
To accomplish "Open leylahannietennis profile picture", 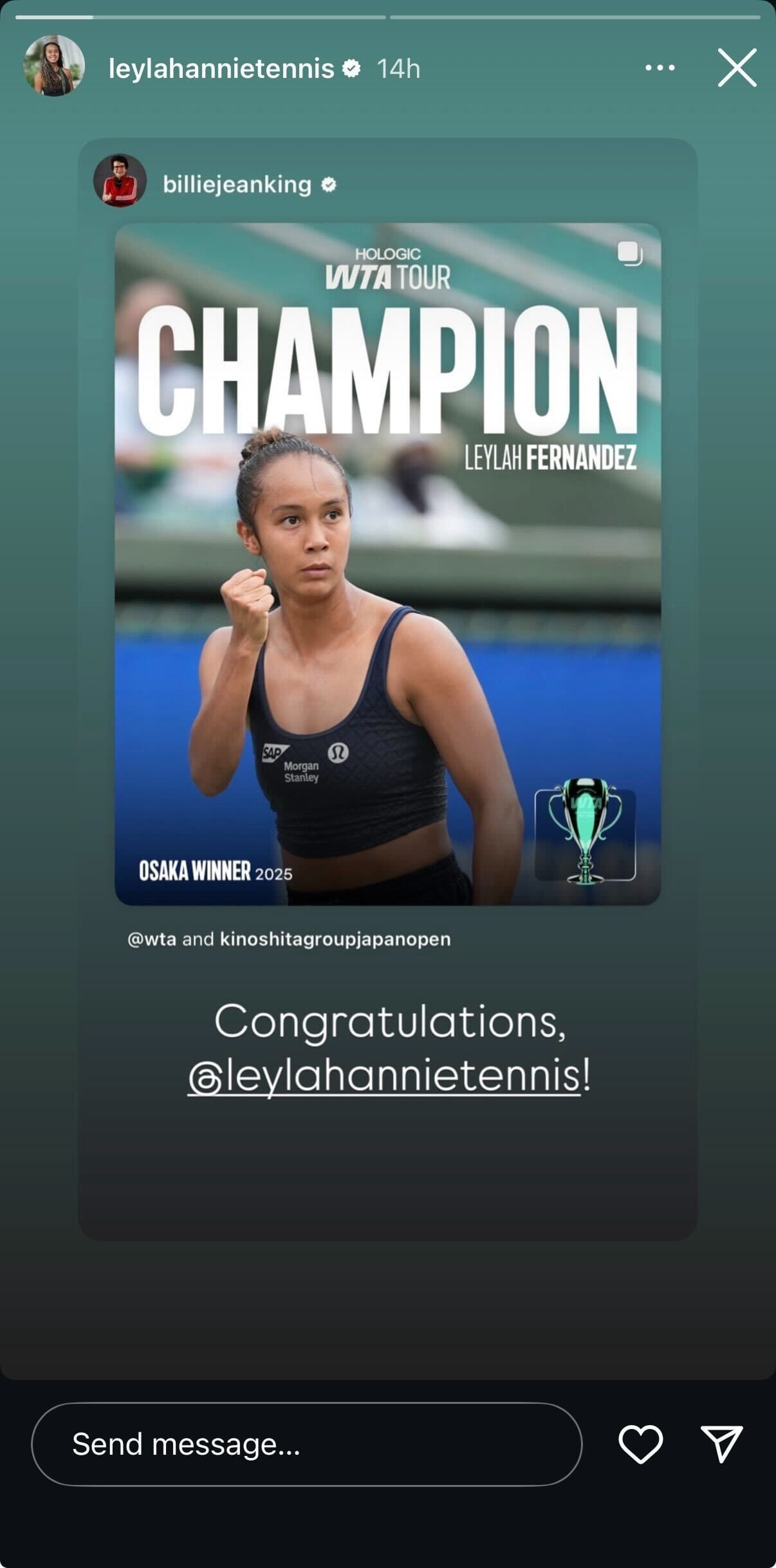I will 54,66.
